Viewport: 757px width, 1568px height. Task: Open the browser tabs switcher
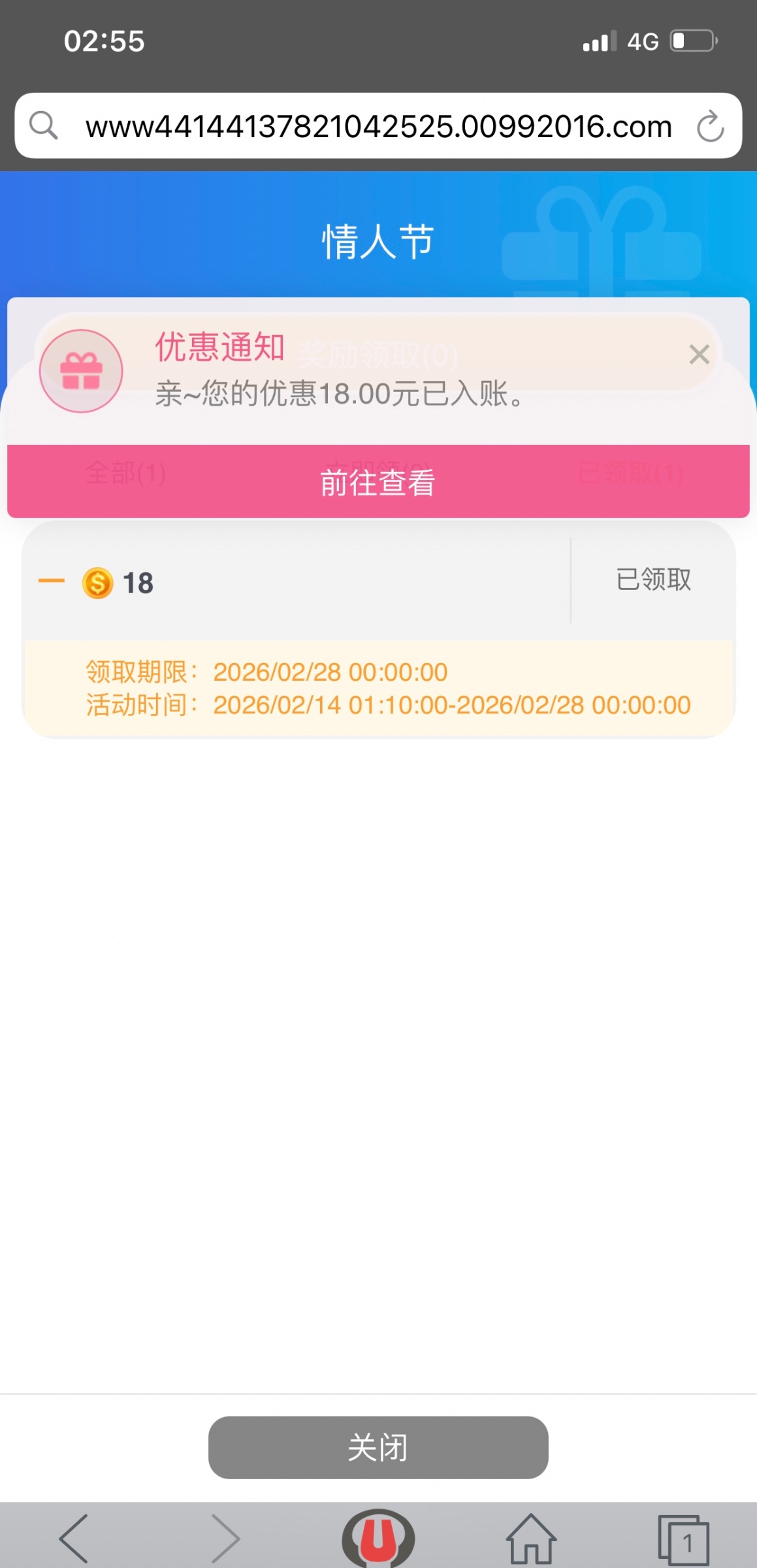pos(683,1540)
